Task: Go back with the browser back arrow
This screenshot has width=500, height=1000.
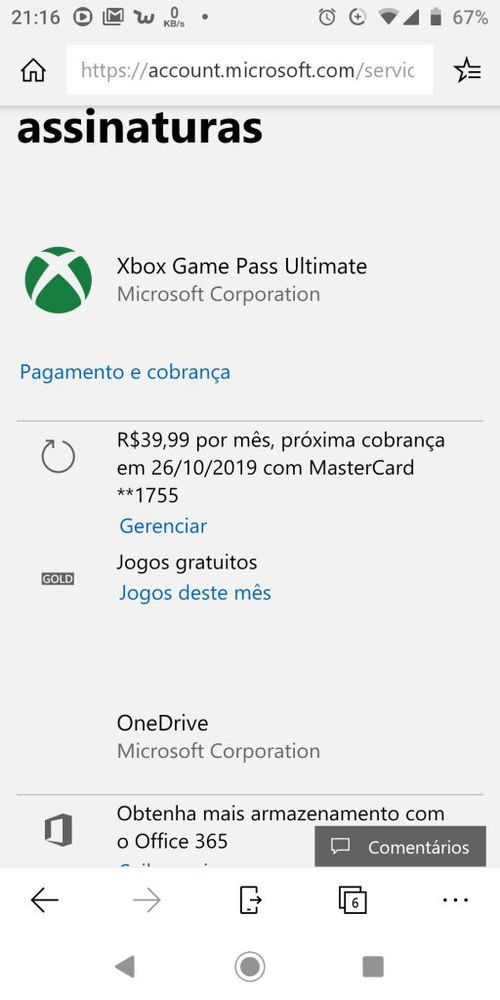Action: [45, 900]
